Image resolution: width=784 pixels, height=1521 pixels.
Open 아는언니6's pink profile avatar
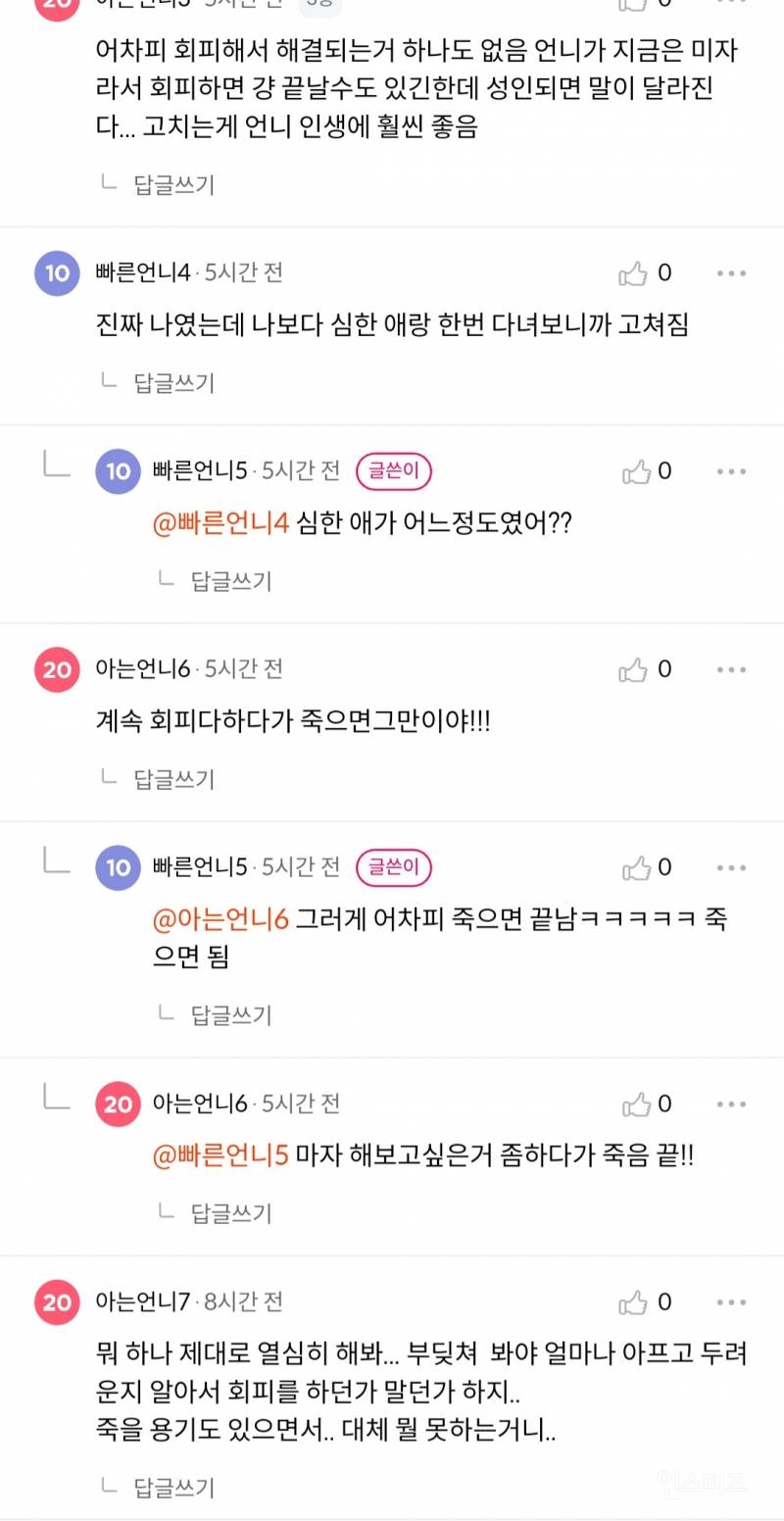57,669
